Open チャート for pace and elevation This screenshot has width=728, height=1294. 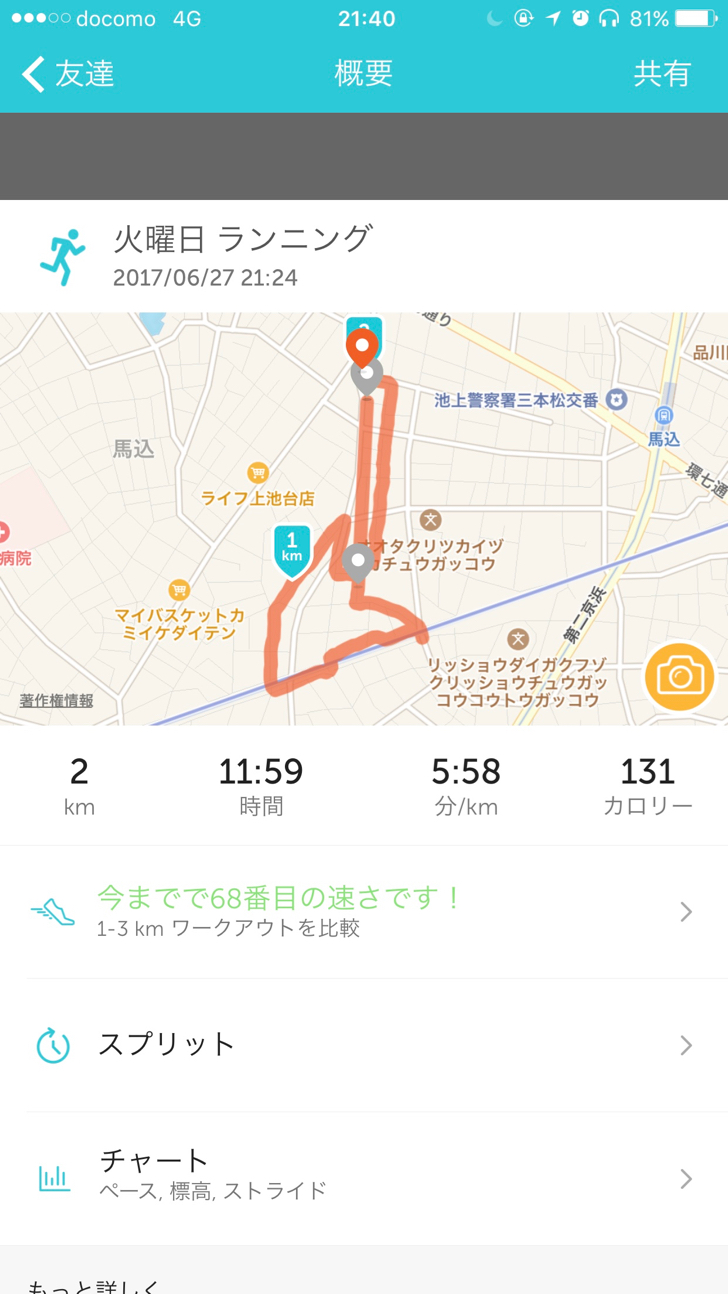[x=363, y=1177]
